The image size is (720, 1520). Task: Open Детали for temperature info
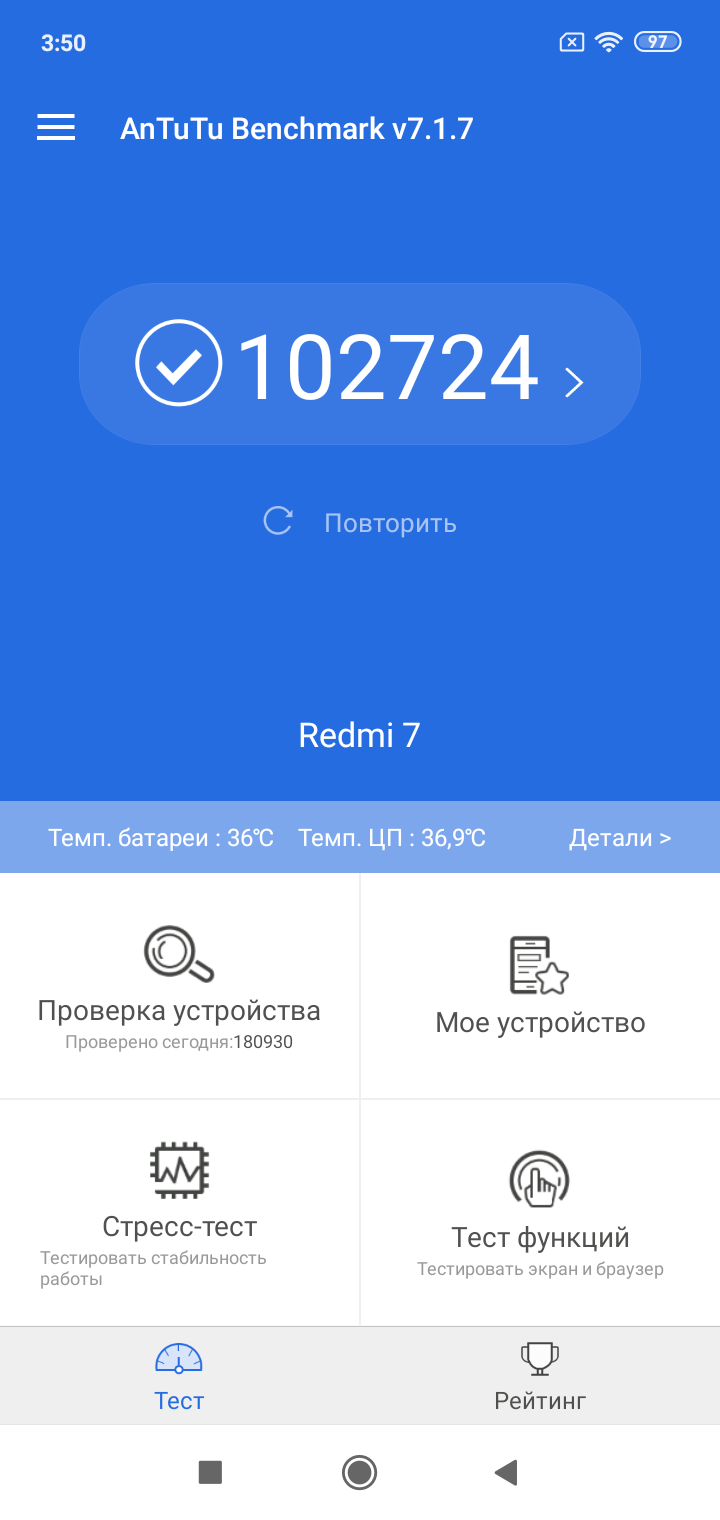point(620,838)
